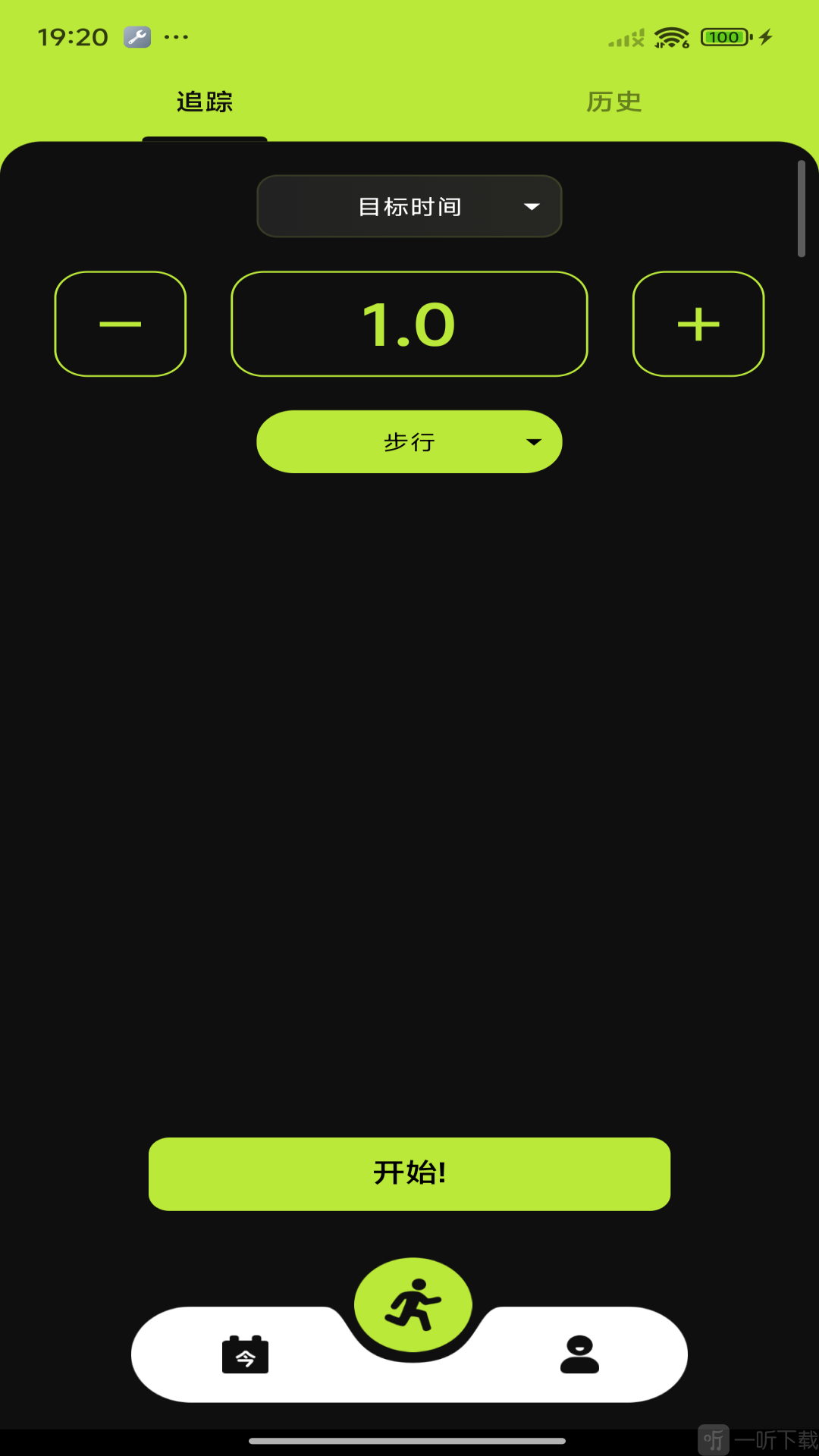
Task: Select the 追踪 tab
Action: point(205,102)
